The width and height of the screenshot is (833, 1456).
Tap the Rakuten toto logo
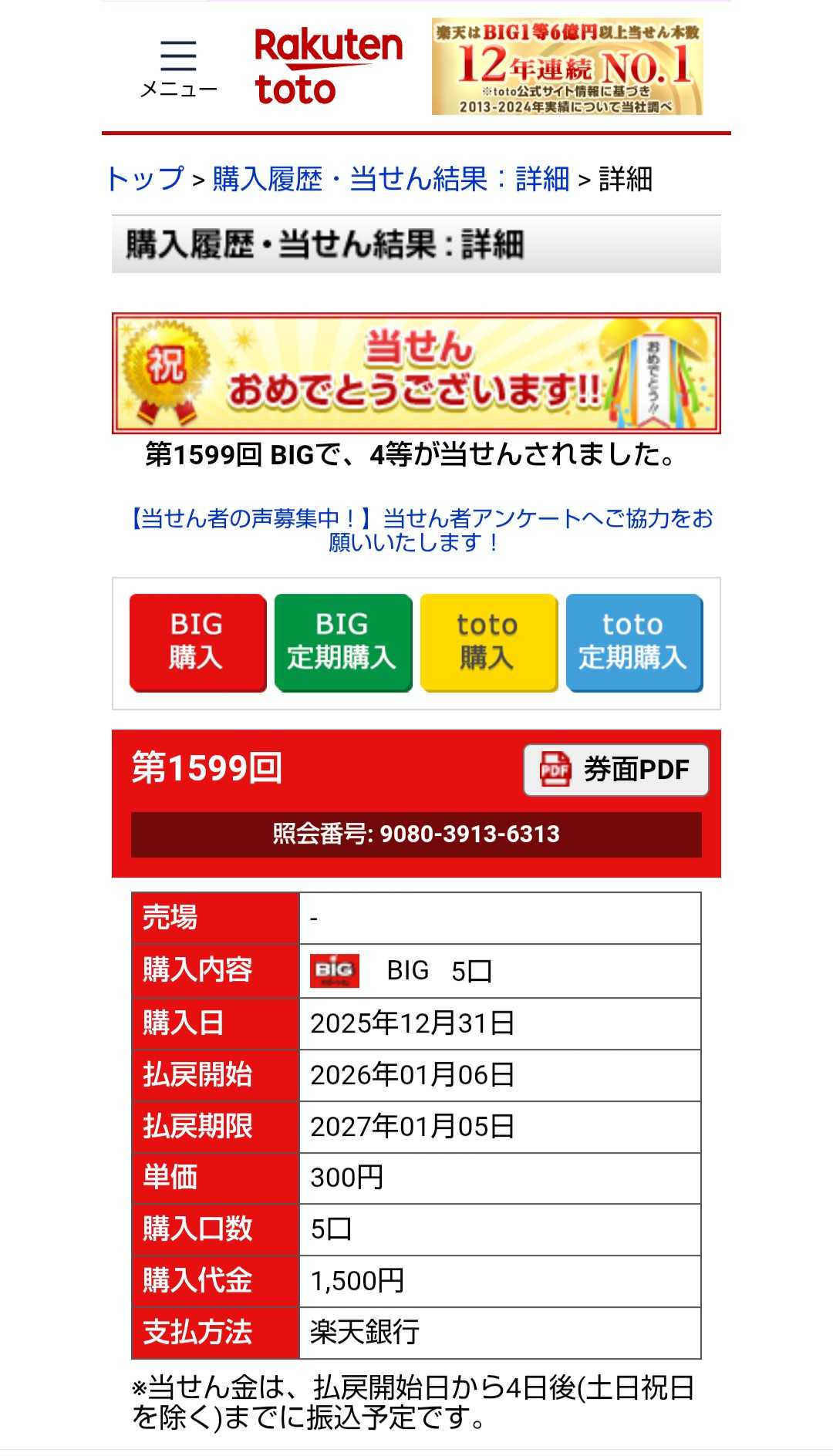point(329,67)
